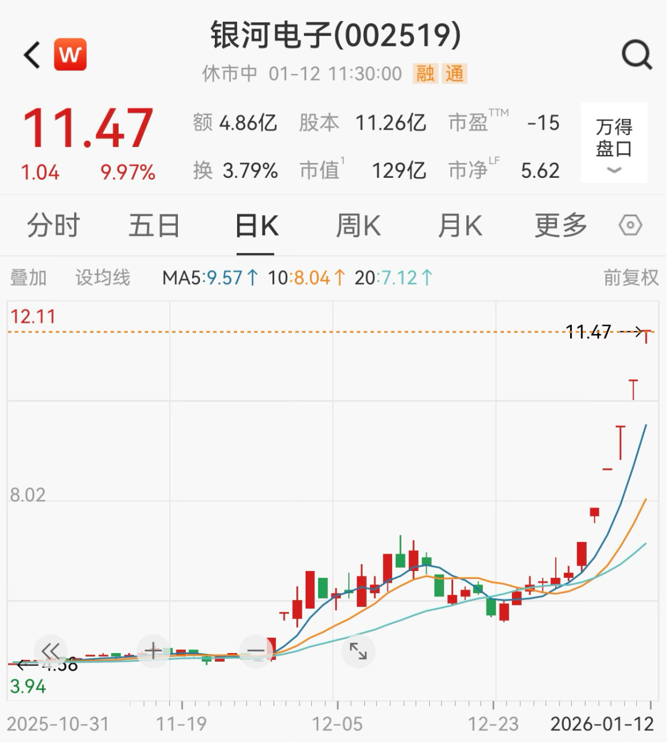Switch to the 周K chart tab
Viewport: 667px width, 742px height.
coord(358,226)
